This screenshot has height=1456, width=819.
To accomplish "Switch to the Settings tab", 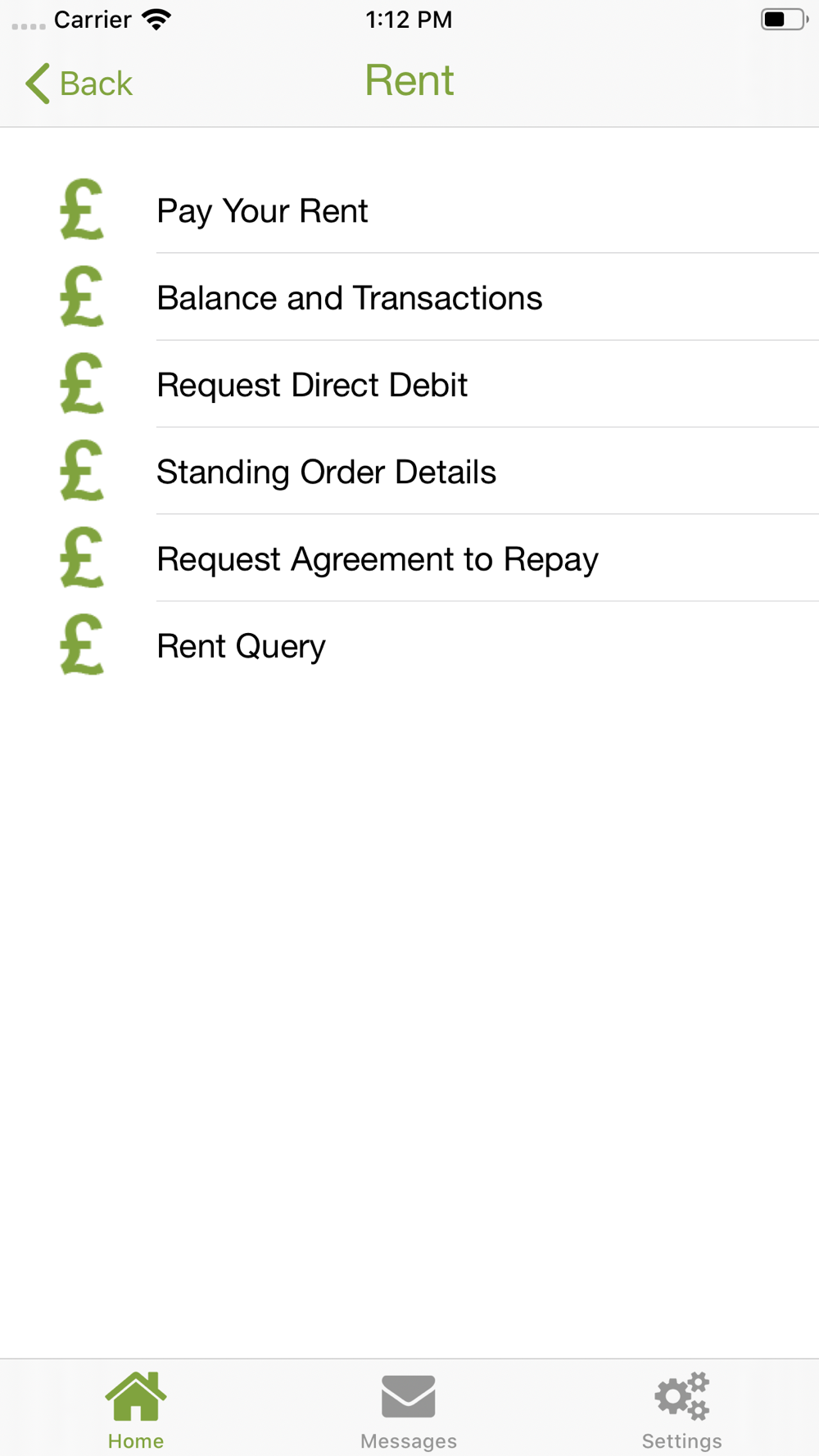I will pyautogui.click(x=681, y=1410).
